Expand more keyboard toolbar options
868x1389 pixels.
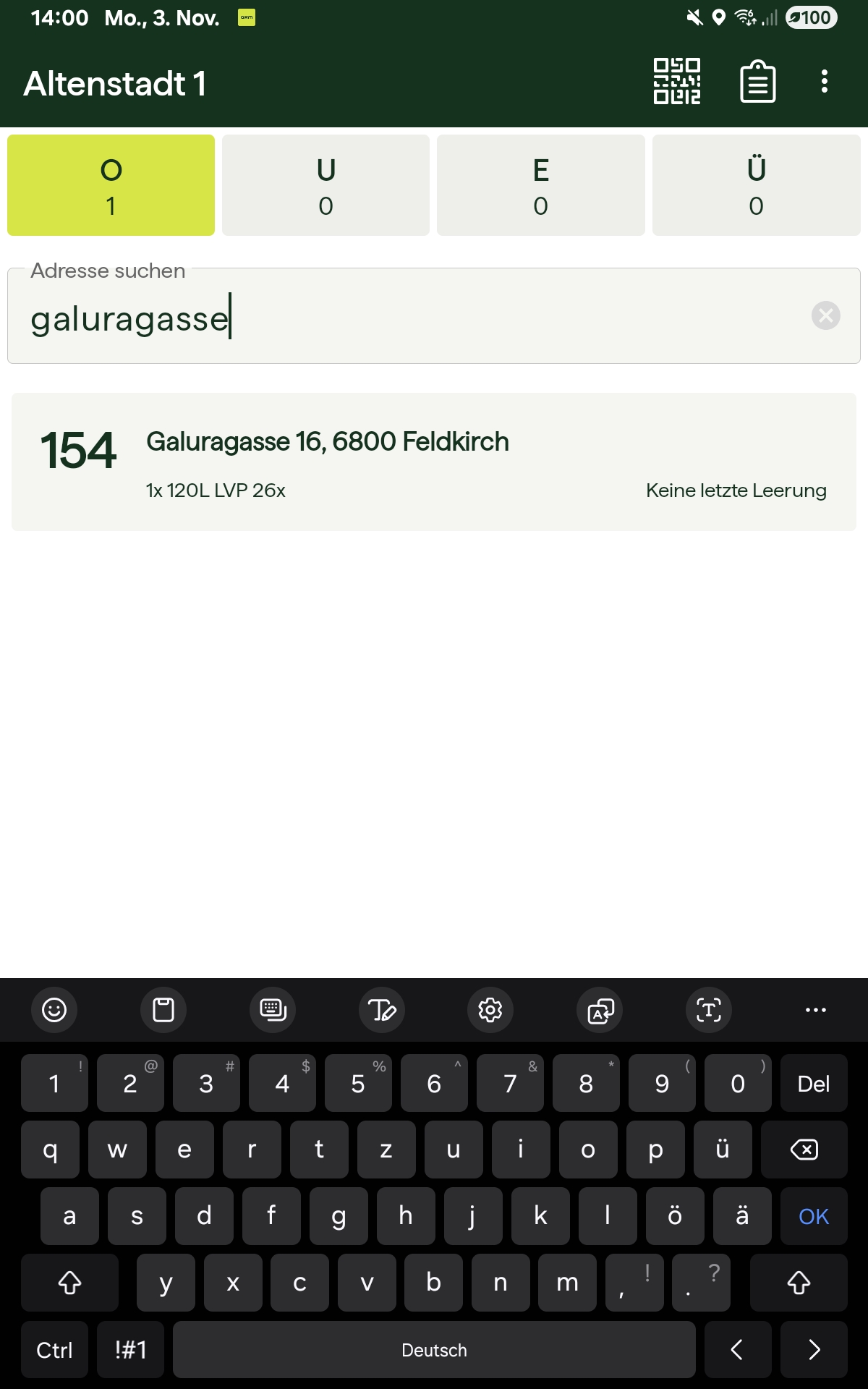pos(815,1010)
